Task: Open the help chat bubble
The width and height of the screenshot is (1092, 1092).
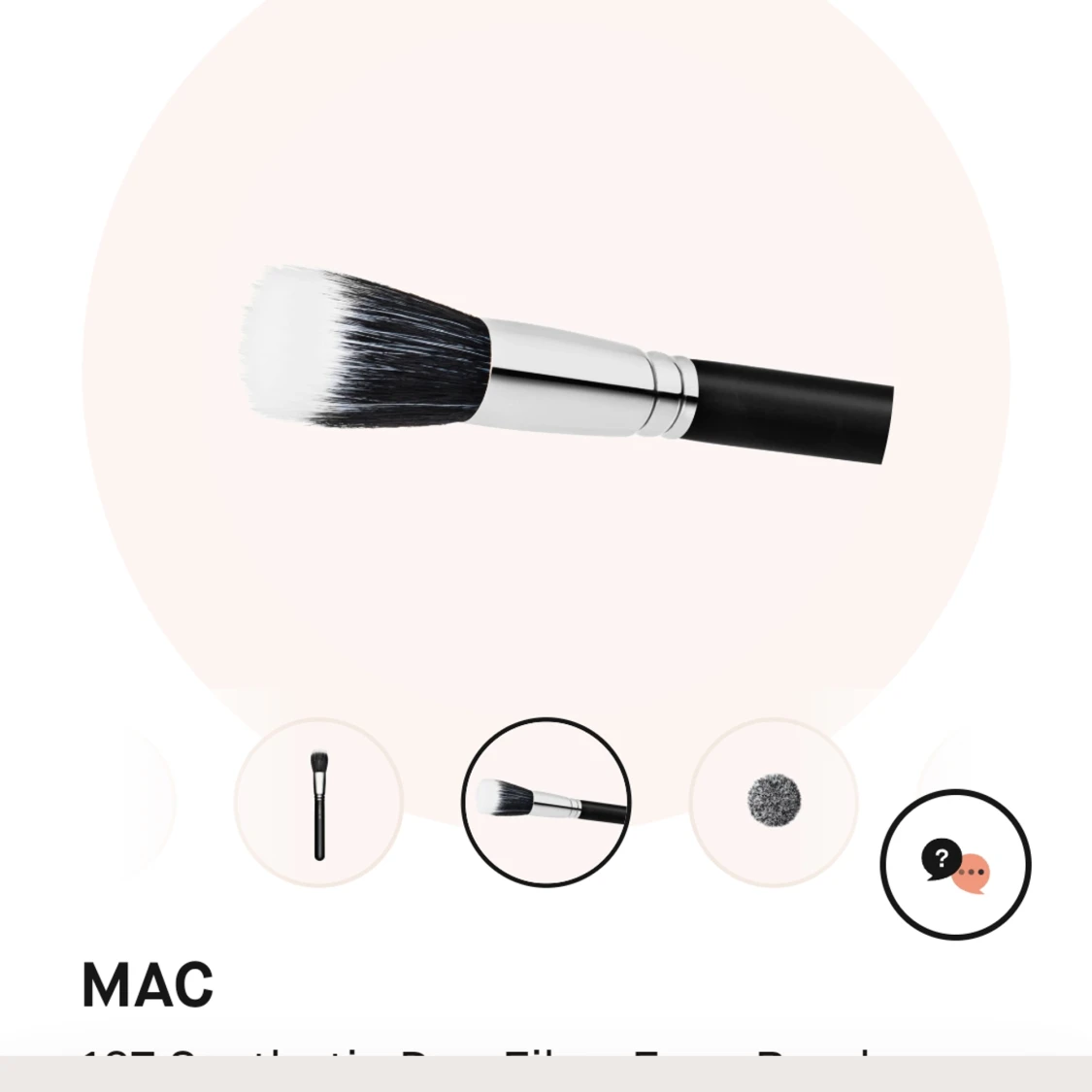Action: pyautogui.click(x=955, y=865)
